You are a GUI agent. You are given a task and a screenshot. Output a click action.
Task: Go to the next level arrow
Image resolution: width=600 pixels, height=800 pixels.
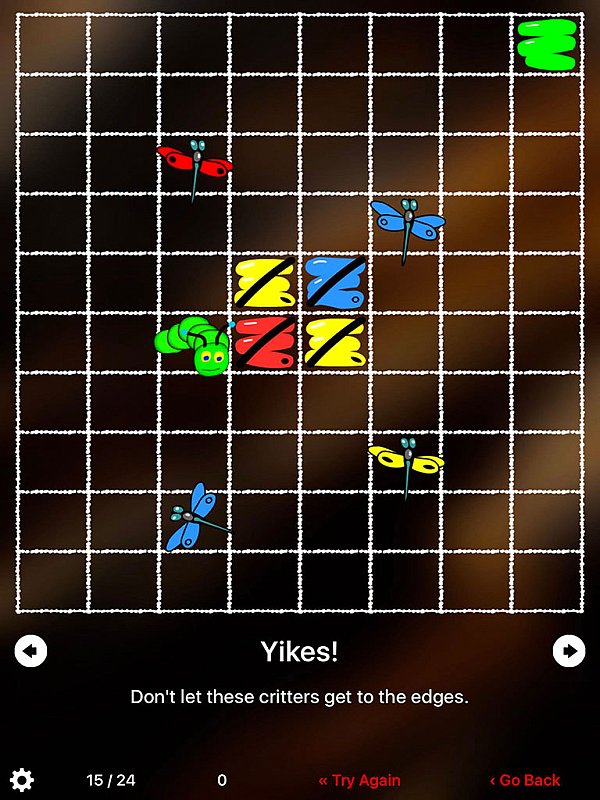pyautogui.click(x=569, y=652)
